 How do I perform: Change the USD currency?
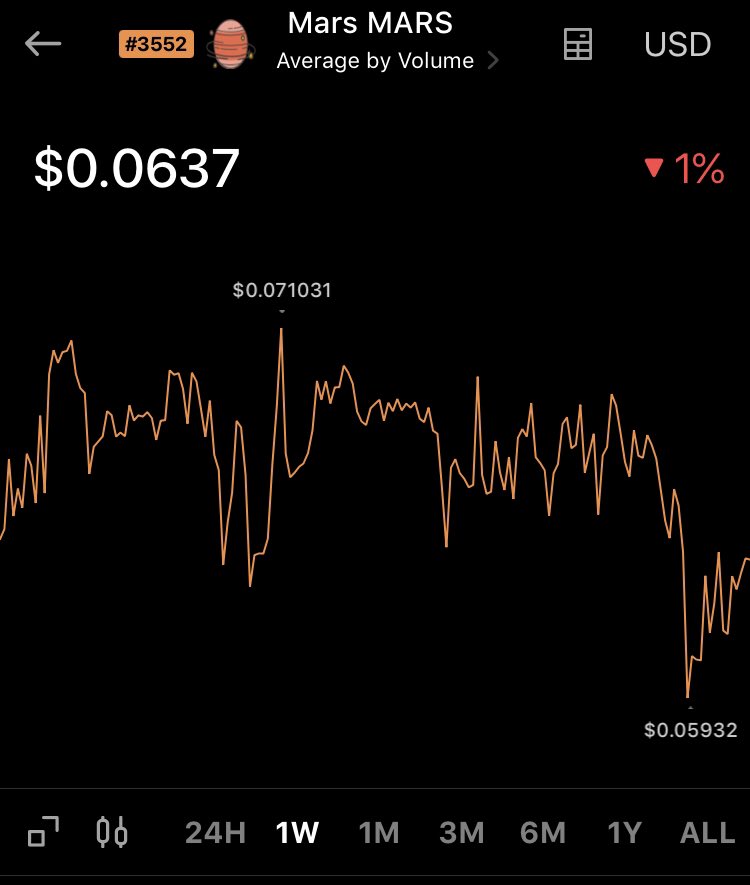coord(678,44)
